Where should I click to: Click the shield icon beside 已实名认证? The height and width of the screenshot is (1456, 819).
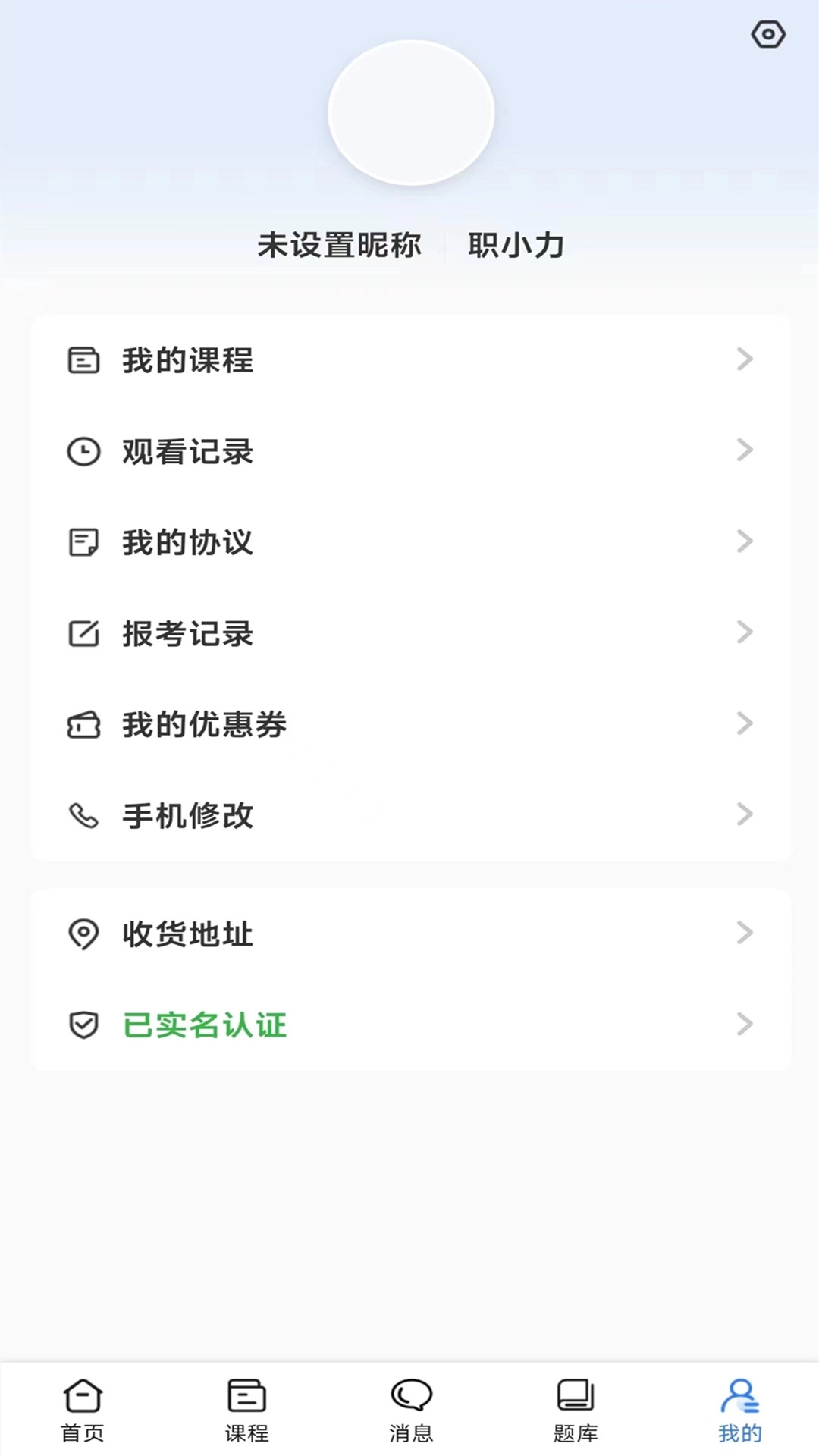point(83,1025)
